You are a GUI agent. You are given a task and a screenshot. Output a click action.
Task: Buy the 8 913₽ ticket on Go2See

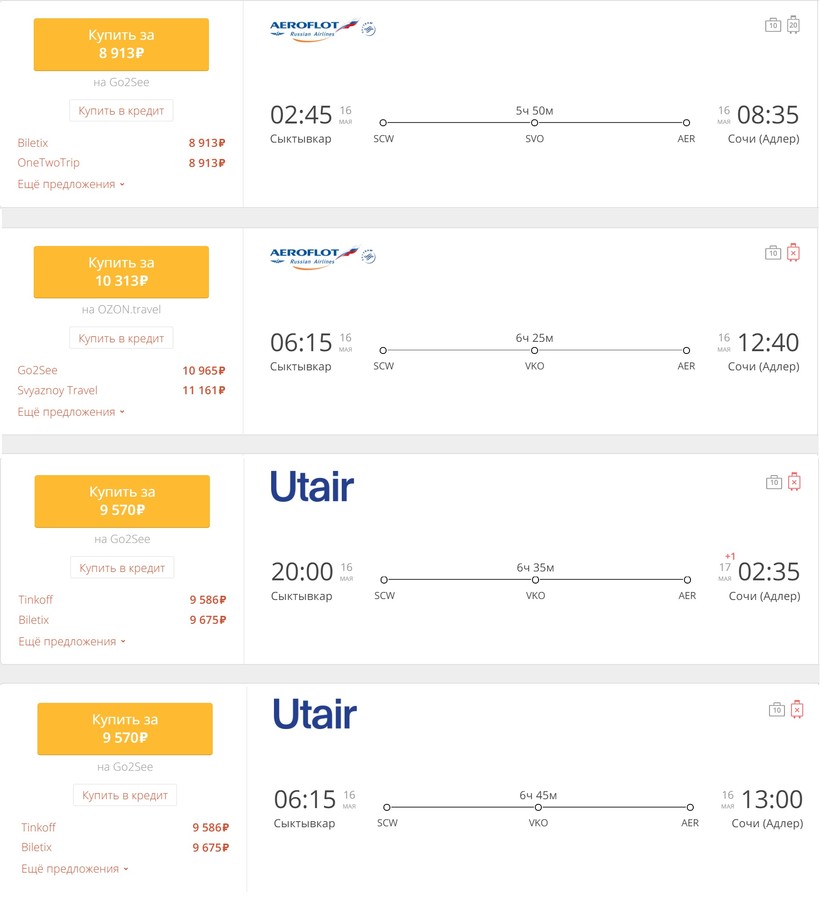tap(121, 45)
